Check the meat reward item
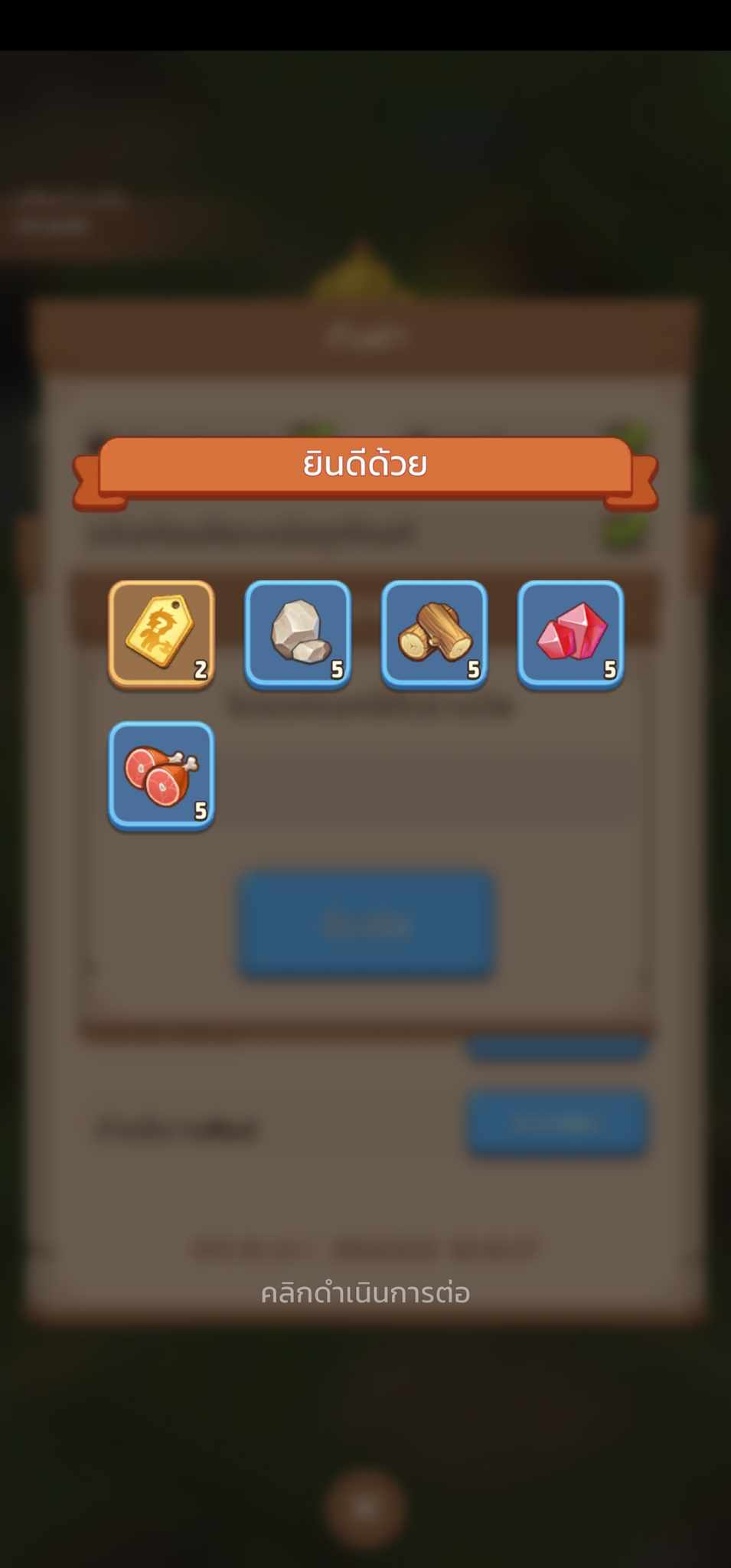Image resolution: width=731 pixels, height=1568 pixels. pyautogui.click(x=162, y=775)
